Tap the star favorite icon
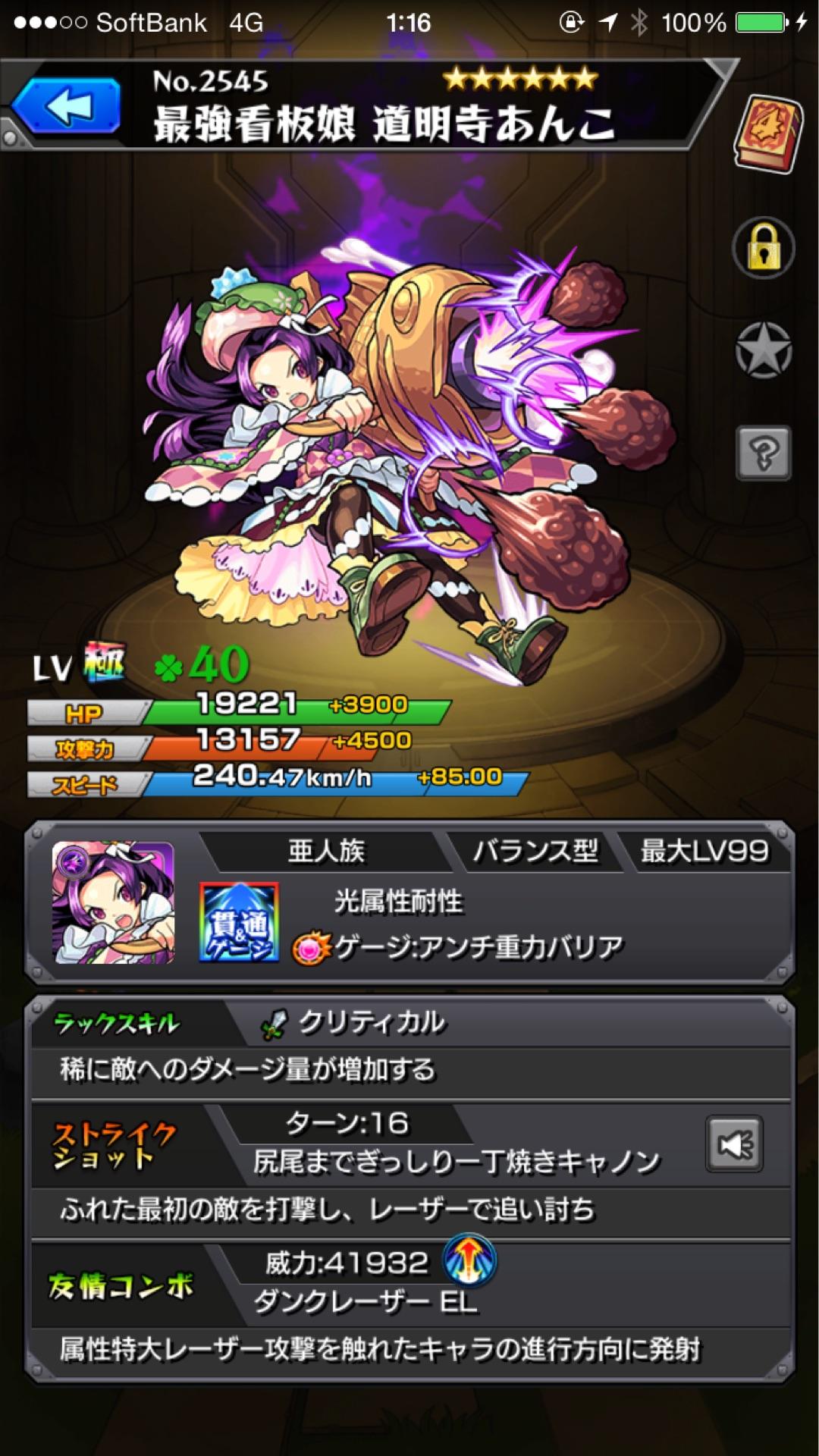Screen dimensions: 819x1456 point(764,350)
